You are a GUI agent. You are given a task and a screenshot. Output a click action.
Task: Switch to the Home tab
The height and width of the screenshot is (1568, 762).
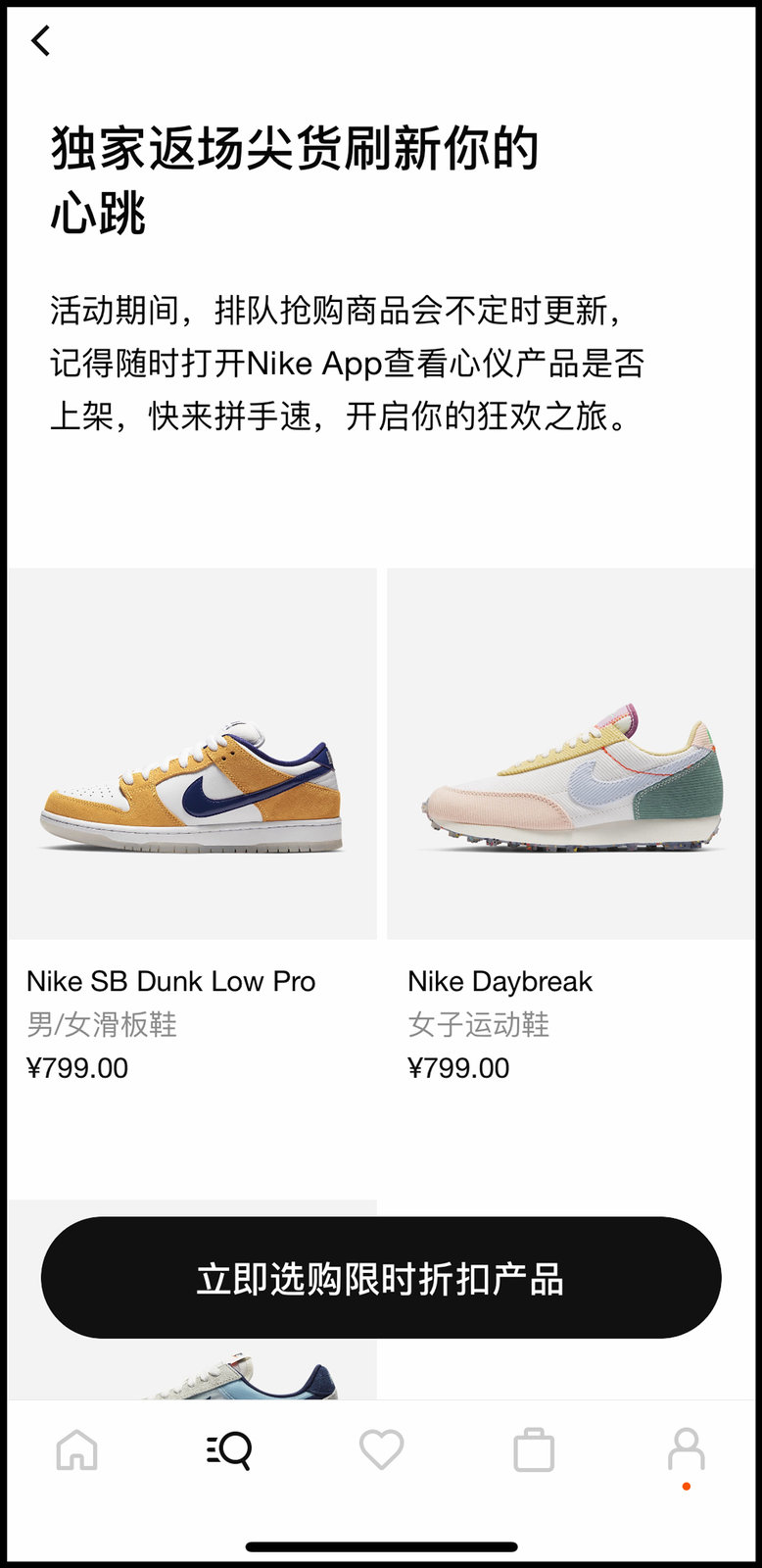point(77,1449)
